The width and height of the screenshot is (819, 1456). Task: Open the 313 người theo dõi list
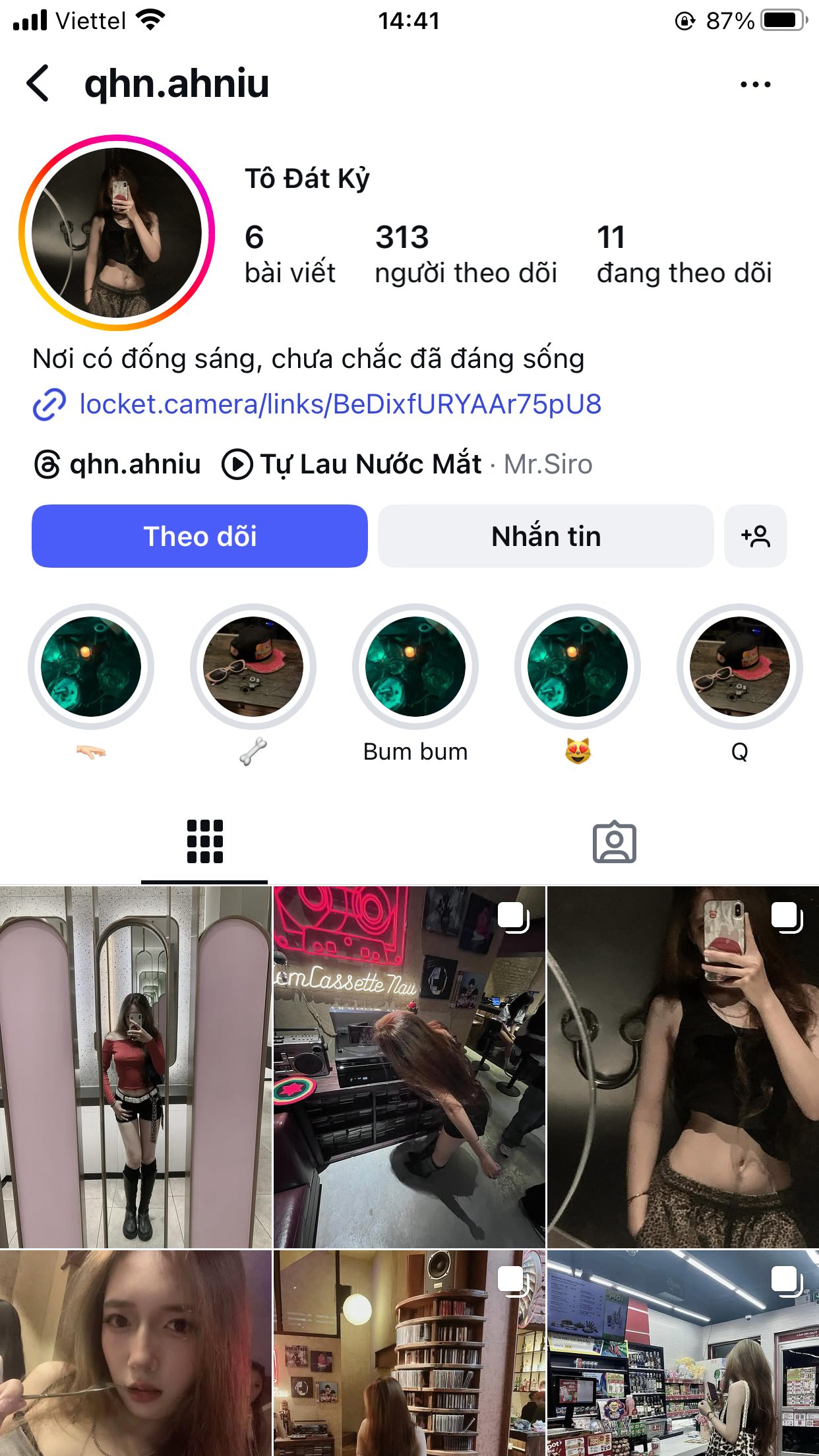point(466,255)
